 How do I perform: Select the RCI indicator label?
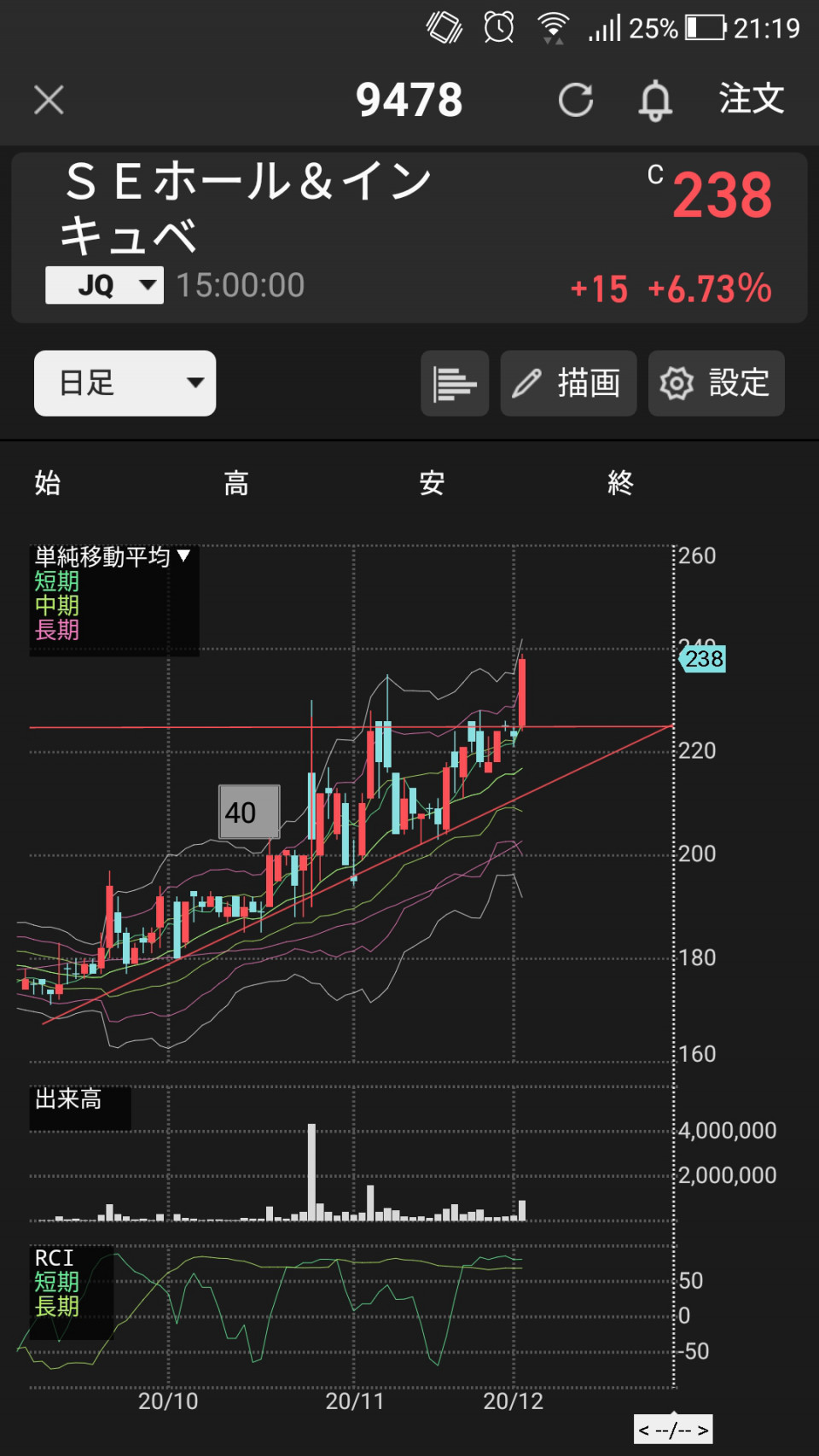coord(55,1258)
